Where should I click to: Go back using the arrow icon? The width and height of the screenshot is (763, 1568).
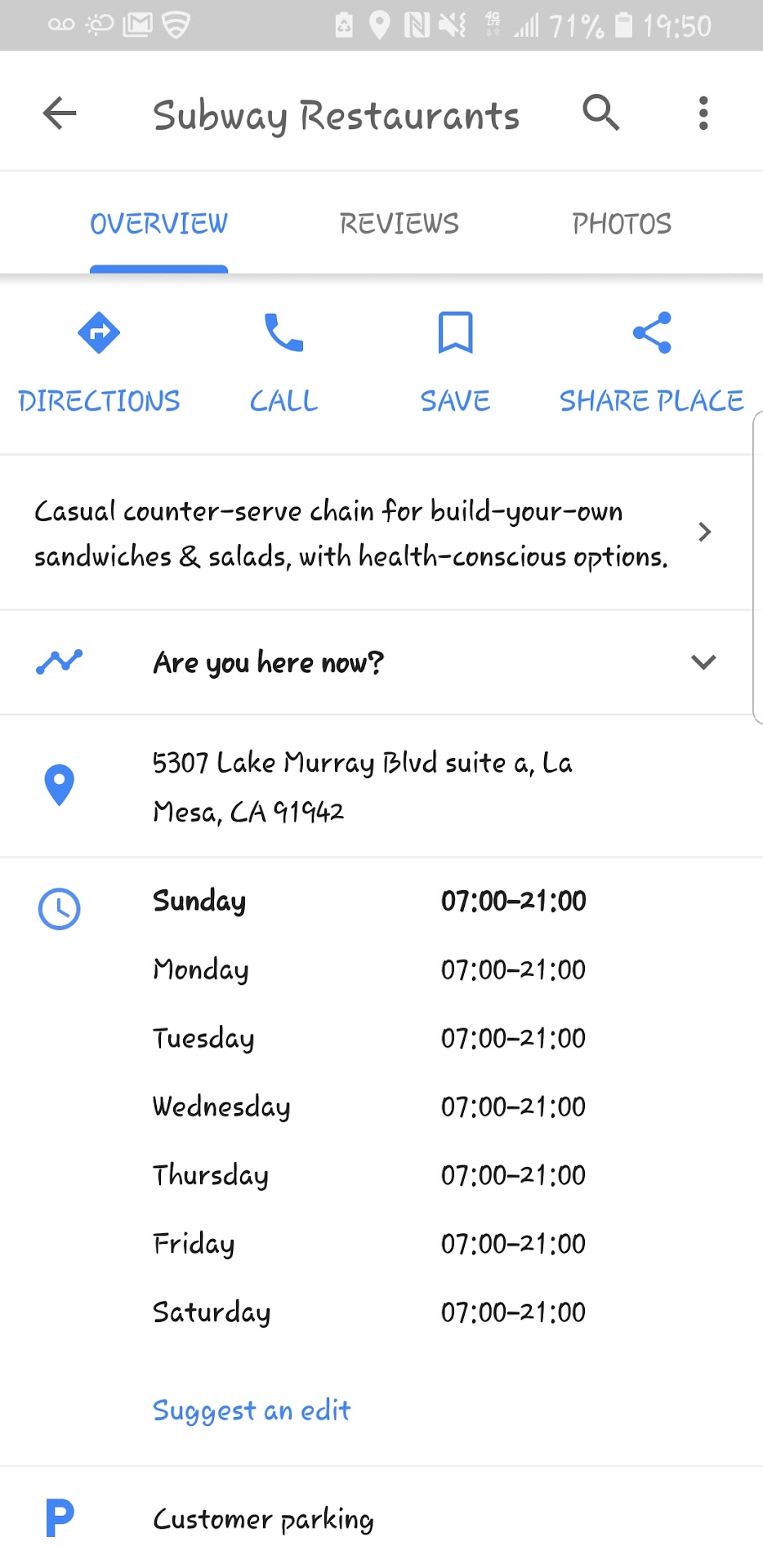(x=60, y=113)
